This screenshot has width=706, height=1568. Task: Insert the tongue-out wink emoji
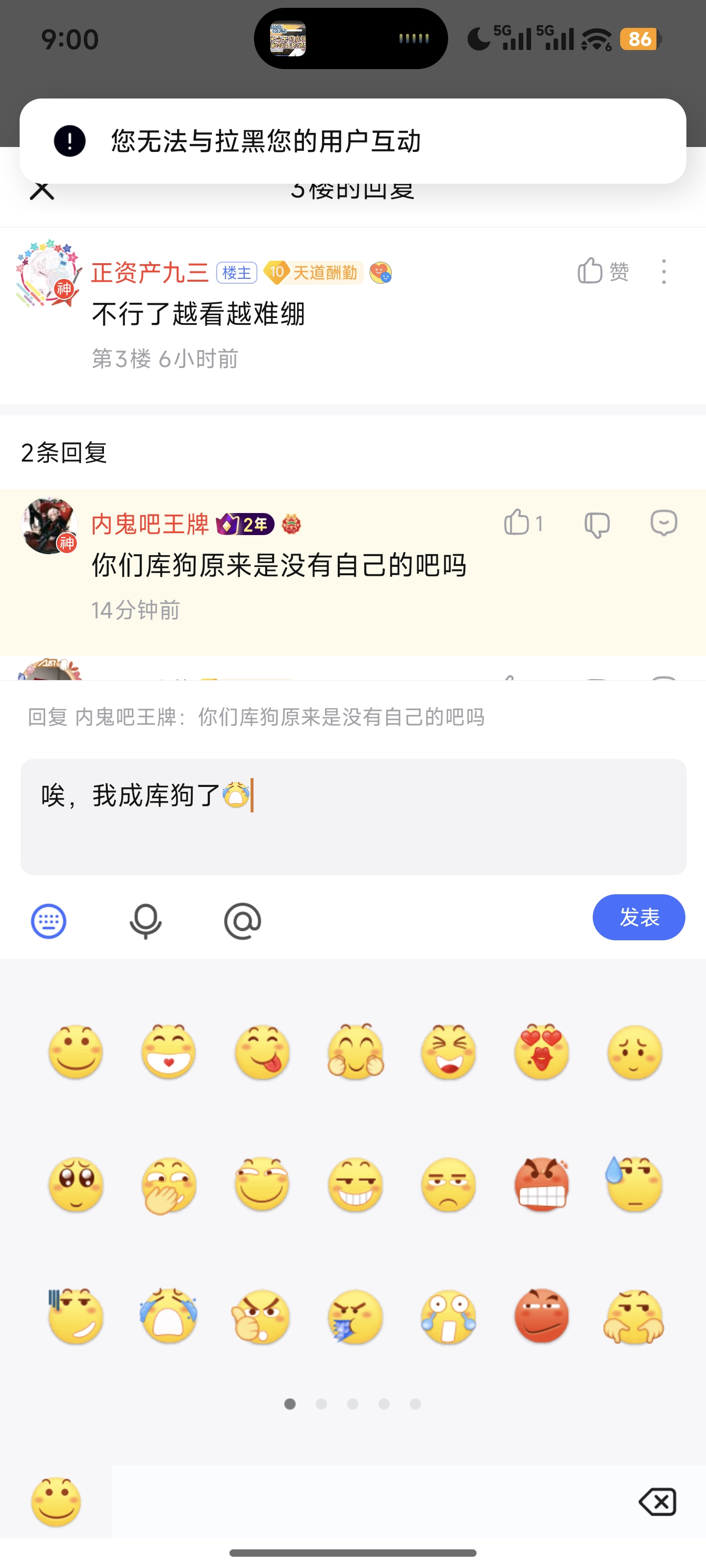pyautogui.click(x=262, y=1051)
